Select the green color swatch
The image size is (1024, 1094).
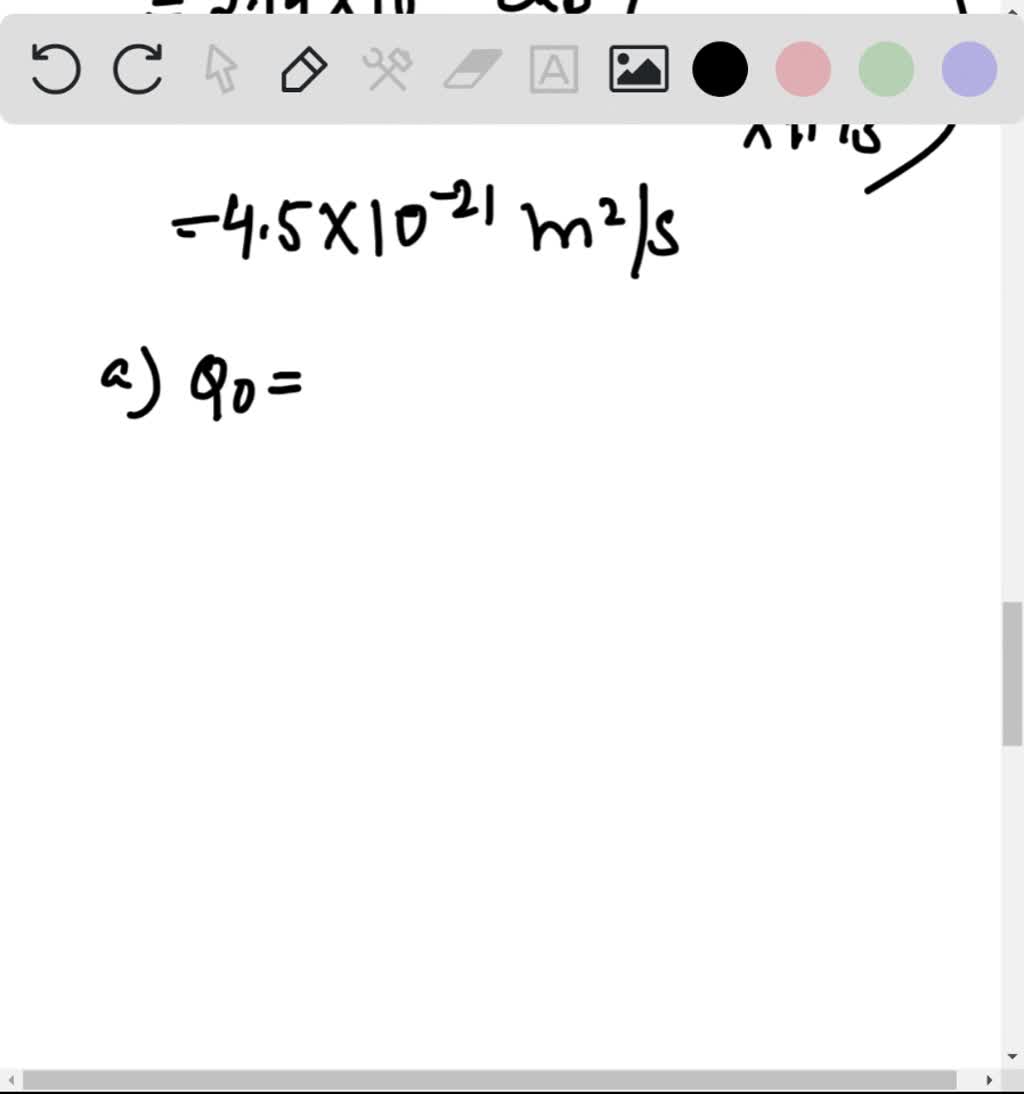point(885,70)
